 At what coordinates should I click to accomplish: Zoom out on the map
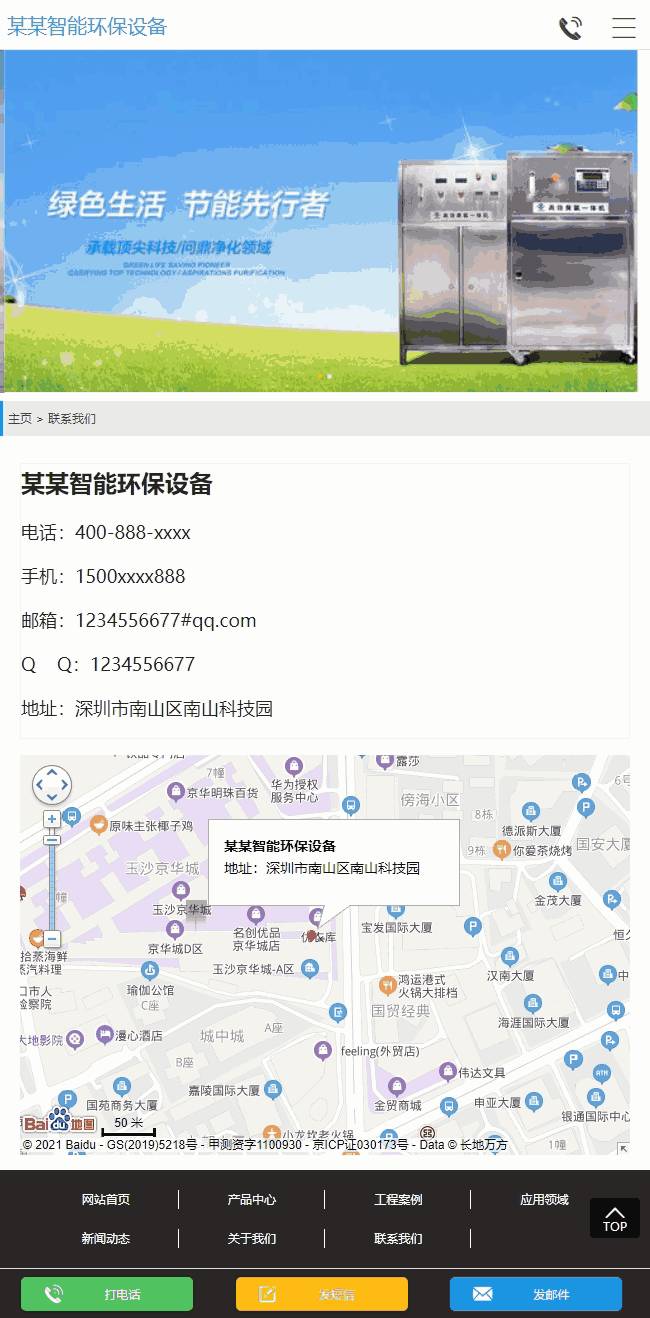tap(52, 939)
